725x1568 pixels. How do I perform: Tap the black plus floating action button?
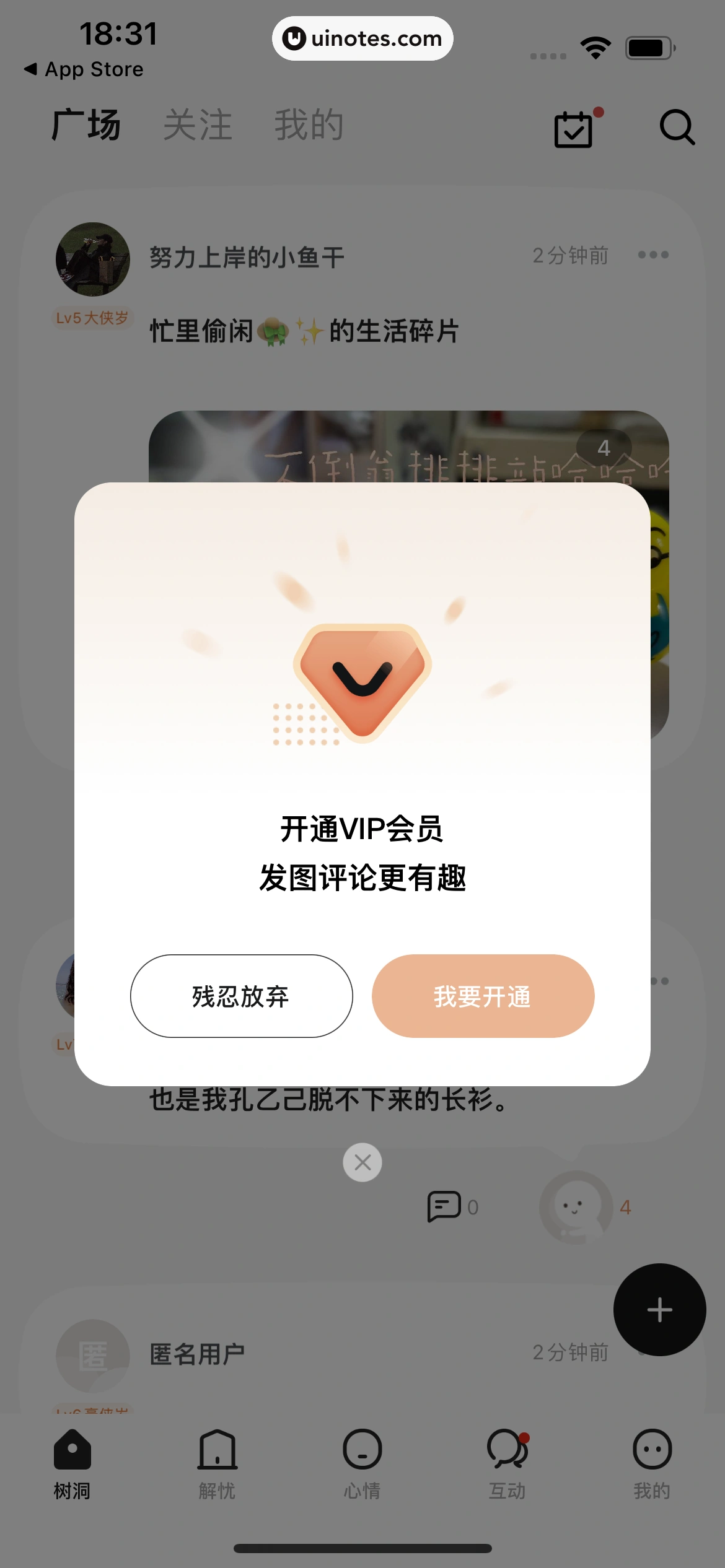[x=659, y=1310]
